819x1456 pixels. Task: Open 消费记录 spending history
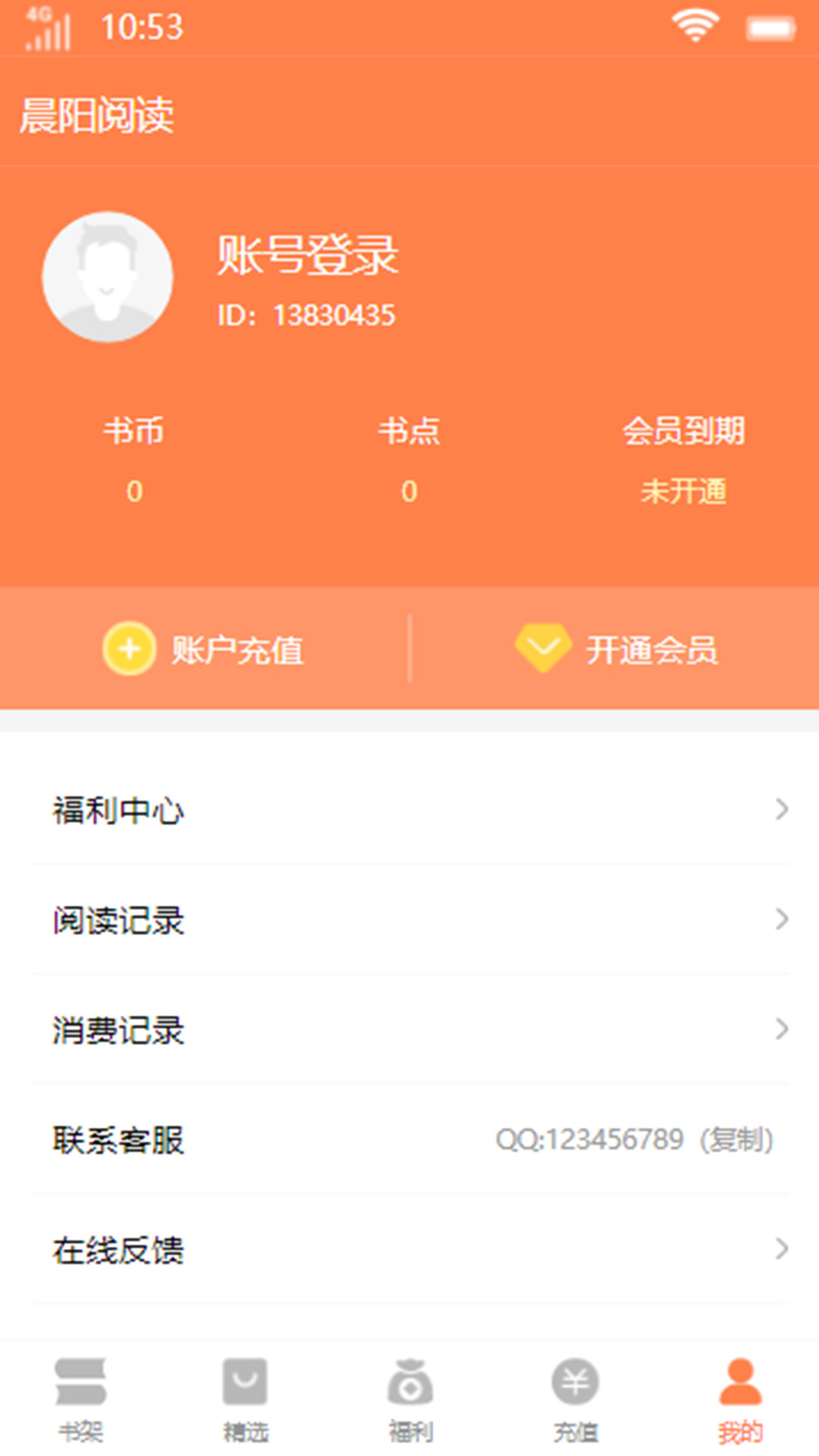[409, 1030]
